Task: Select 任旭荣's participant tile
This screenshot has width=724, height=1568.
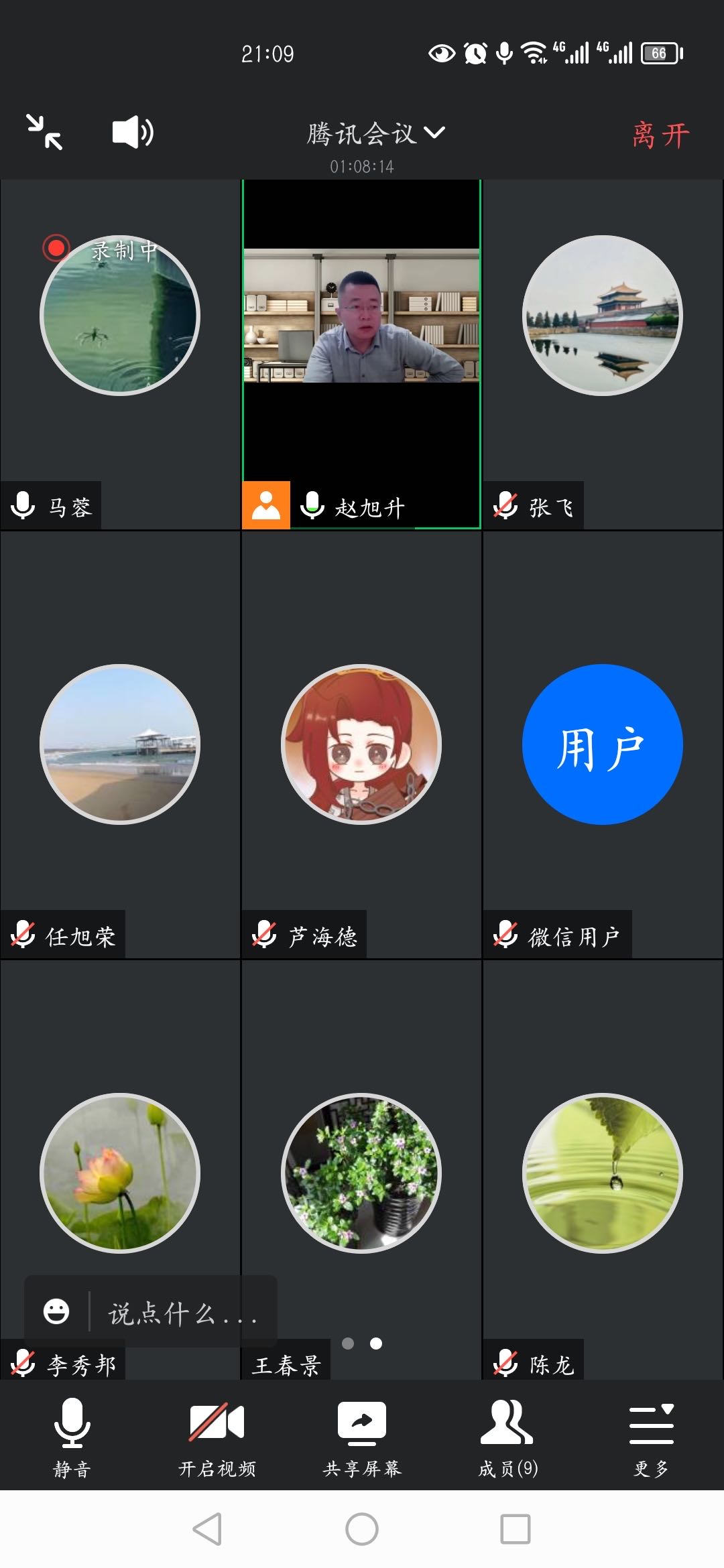Action: click(x=120, y=744)
